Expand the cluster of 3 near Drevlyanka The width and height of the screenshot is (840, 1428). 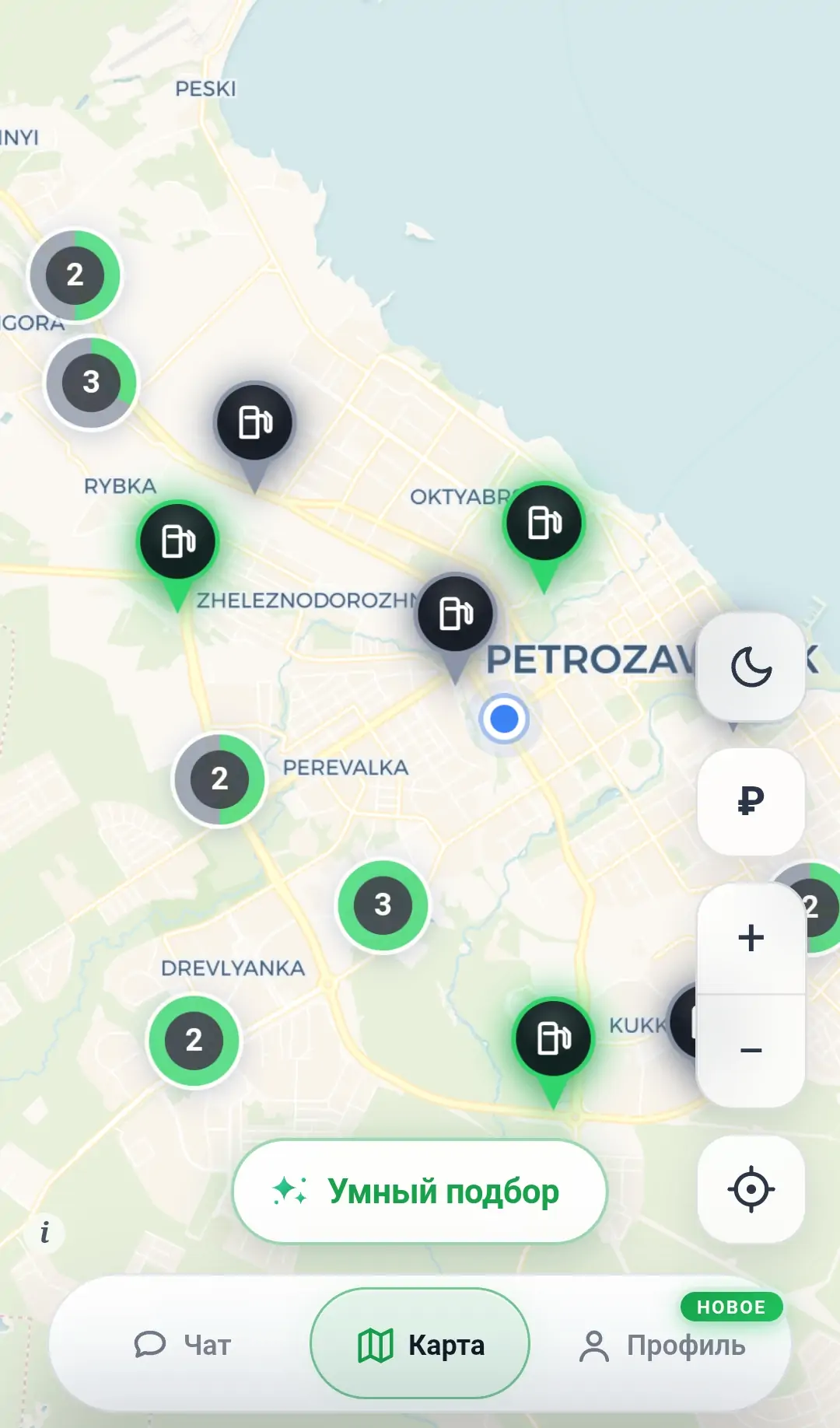point(383,905)
